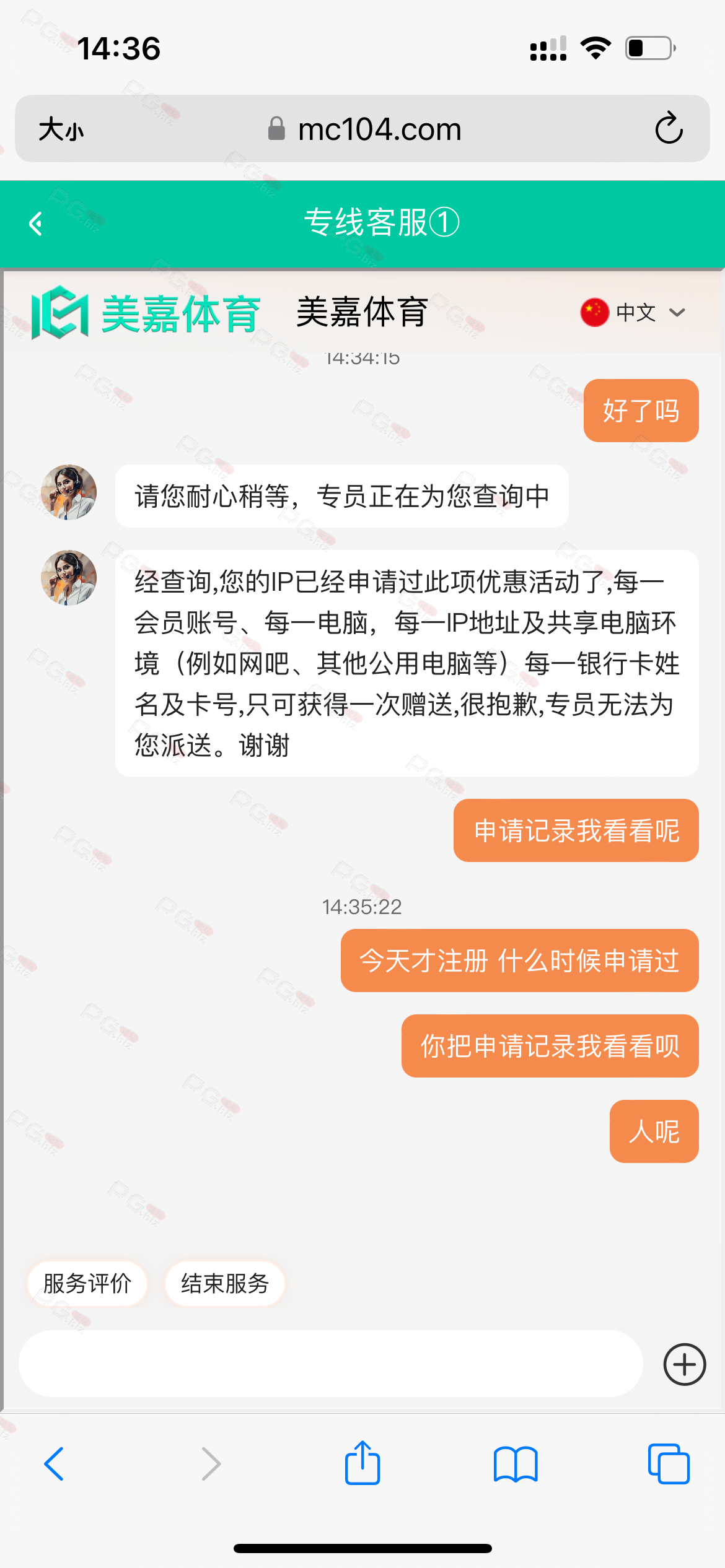
Task: Tap the 服务评价 chip
Action: 87,1283
